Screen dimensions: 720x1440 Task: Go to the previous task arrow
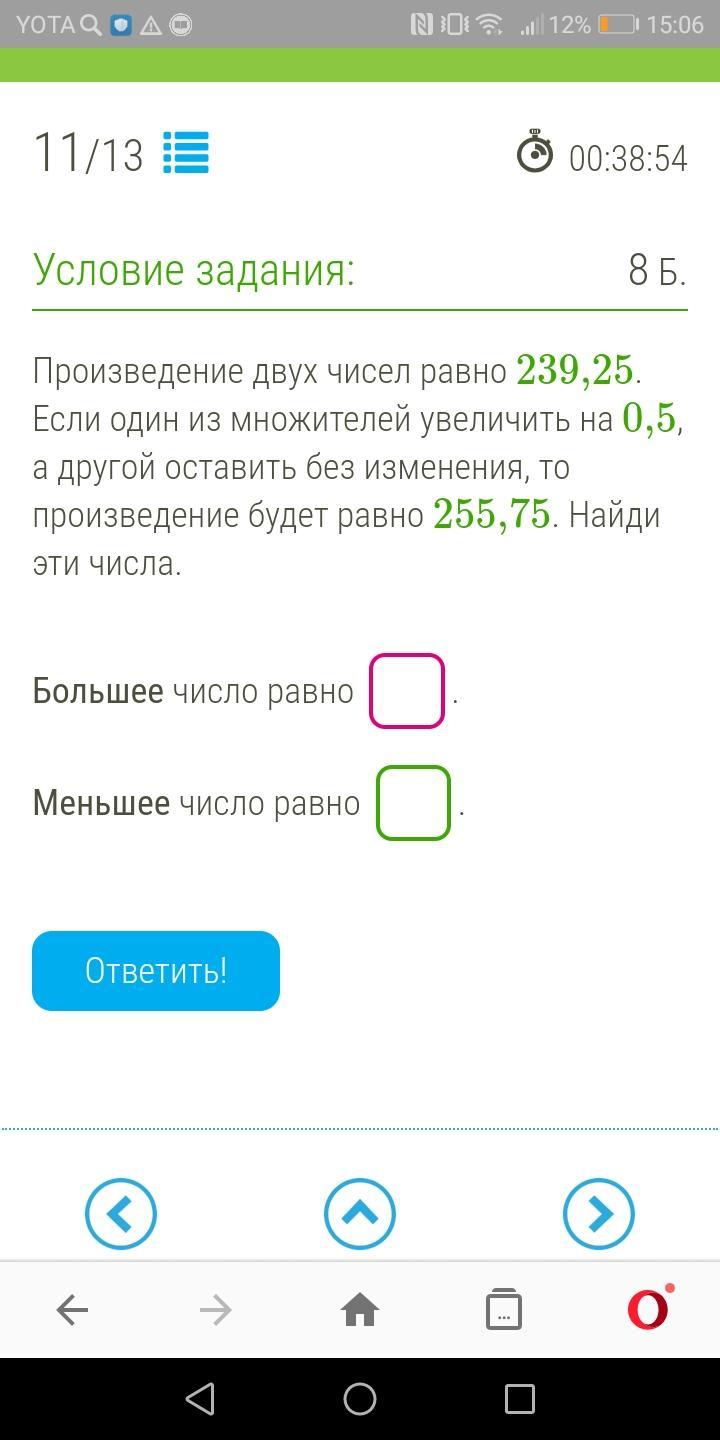pos(121,1214)
